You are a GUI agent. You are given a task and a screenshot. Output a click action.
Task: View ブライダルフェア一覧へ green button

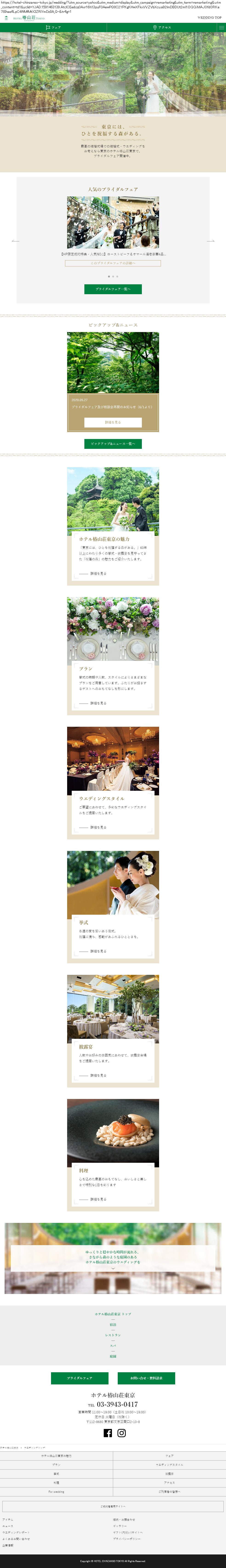[x=113, y=289]
